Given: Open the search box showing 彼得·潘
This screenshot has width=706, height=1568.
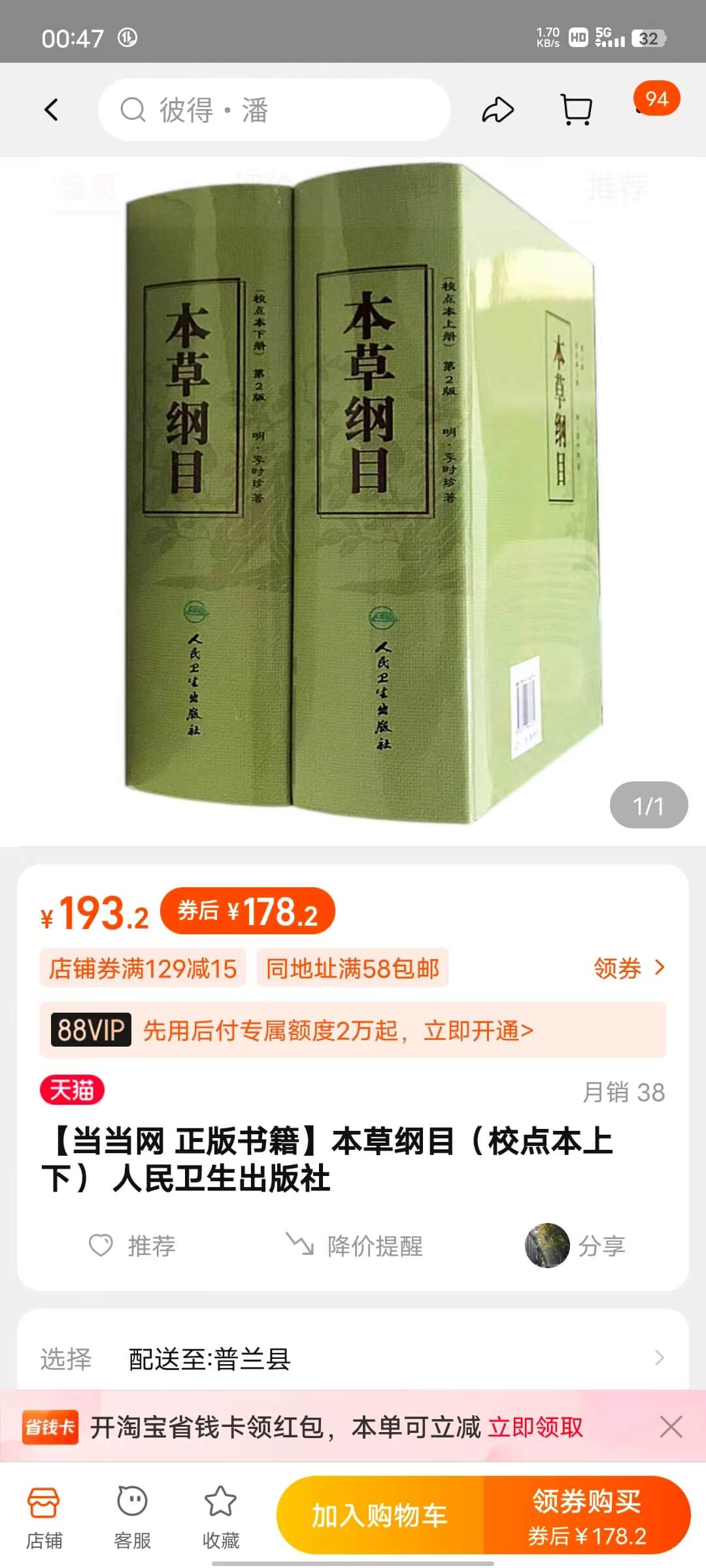Looking at the screenshot, I should [274, 110].
